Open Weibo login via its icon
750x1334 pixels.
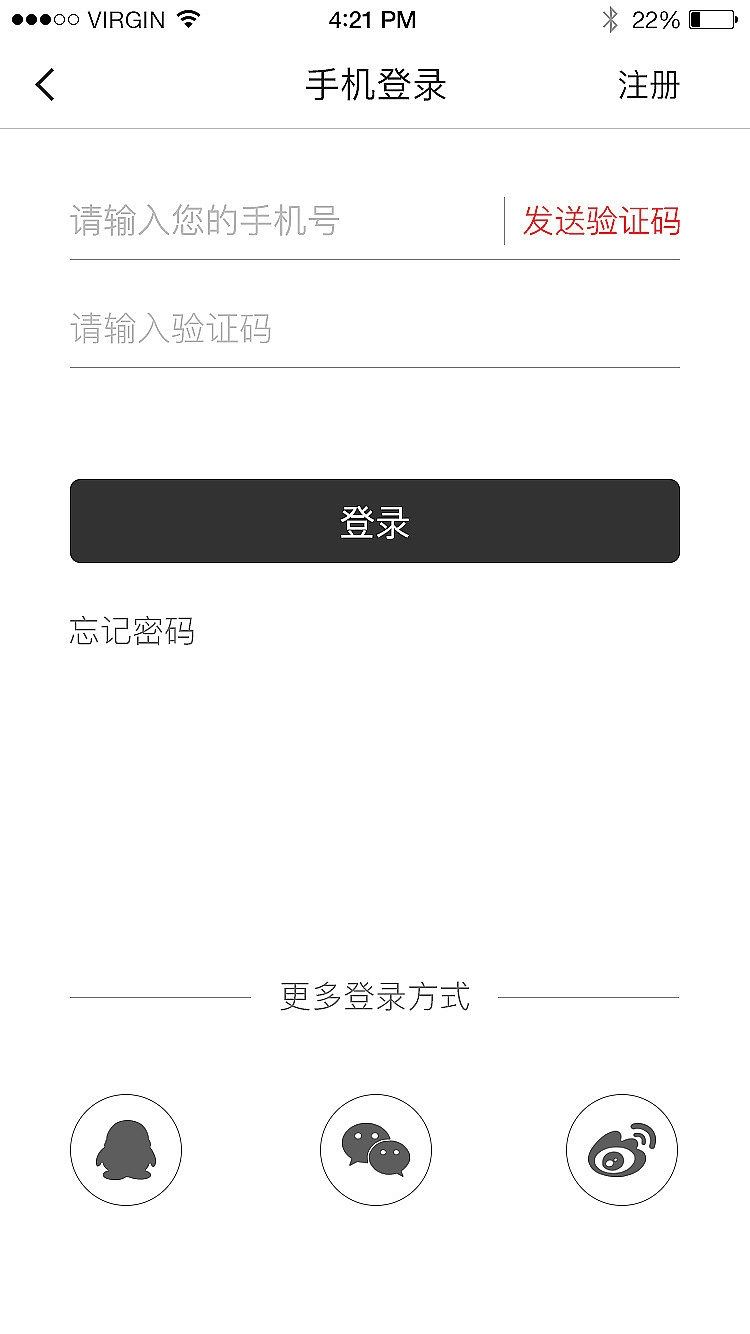click(x=621, y=1149)
